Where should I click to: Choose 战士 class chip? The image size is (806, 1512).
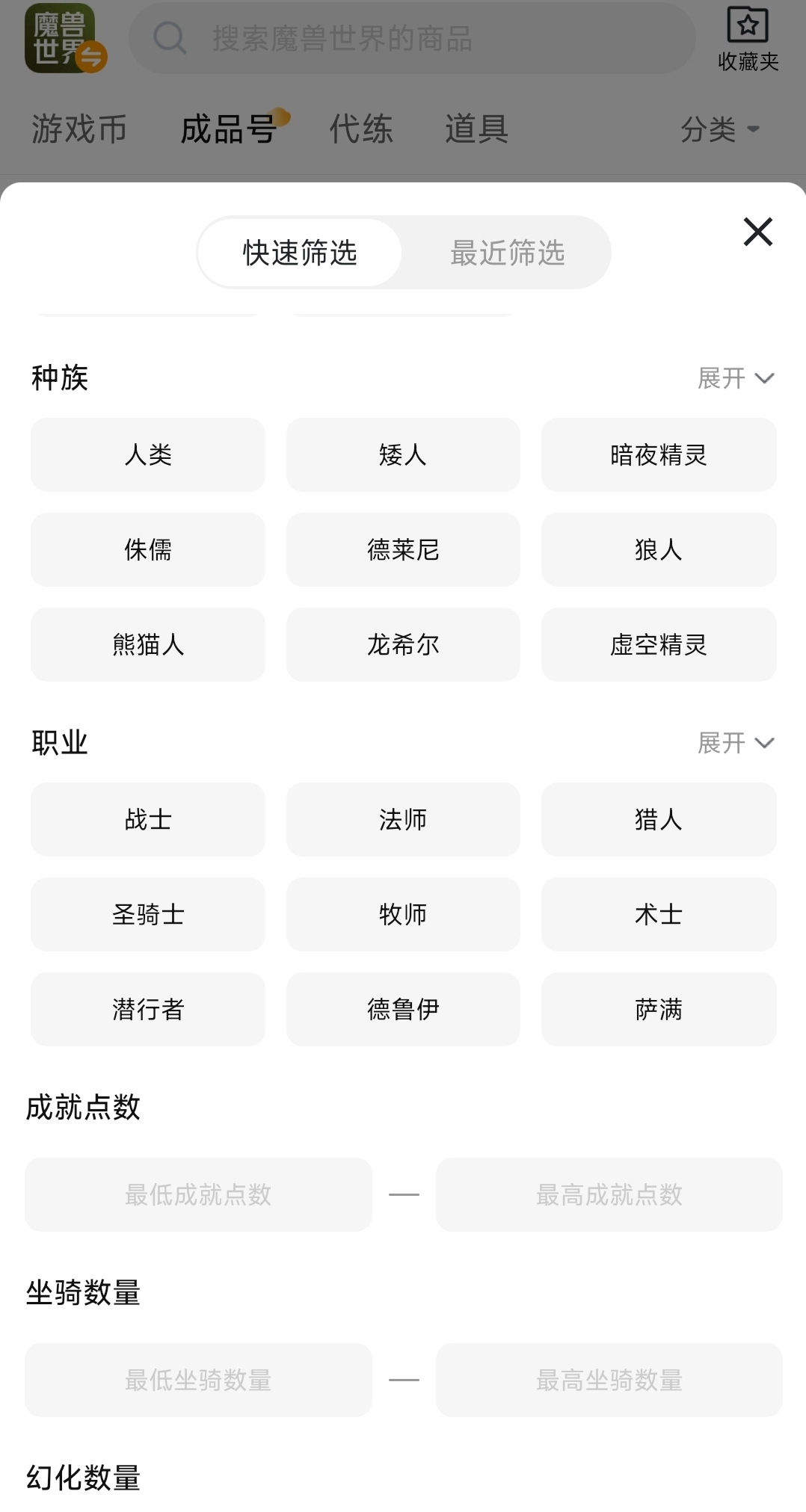tap(148, 819)
